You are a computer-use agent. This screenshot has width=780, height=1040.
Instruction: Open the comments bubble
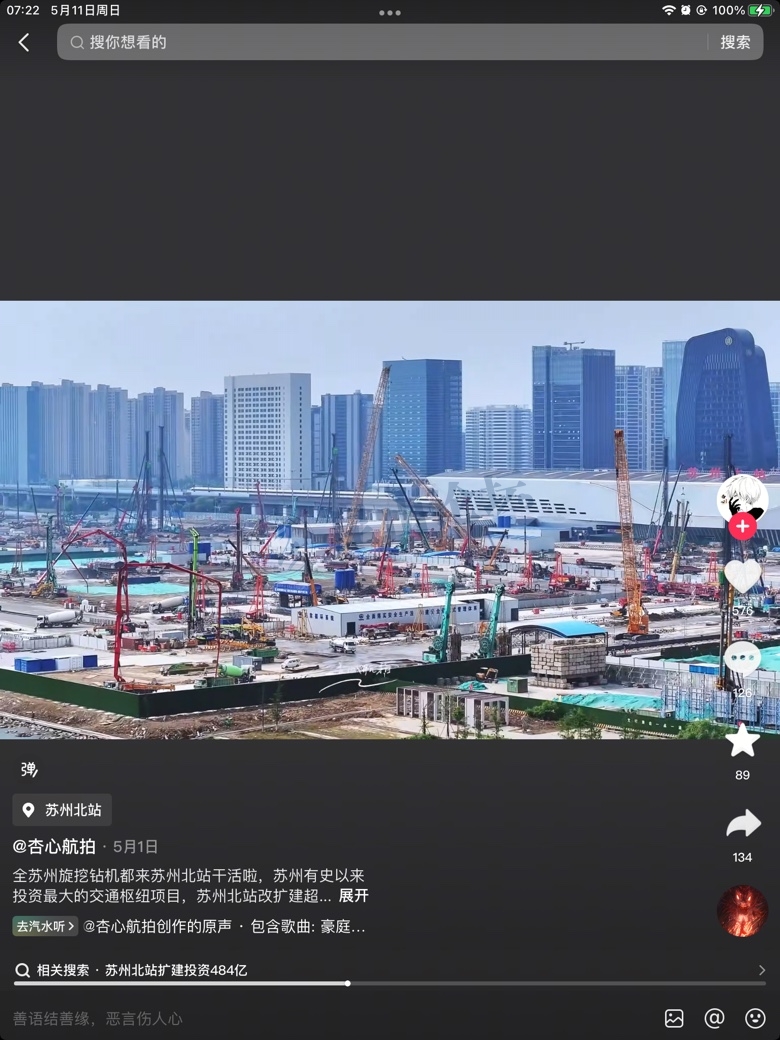[742, 659]
